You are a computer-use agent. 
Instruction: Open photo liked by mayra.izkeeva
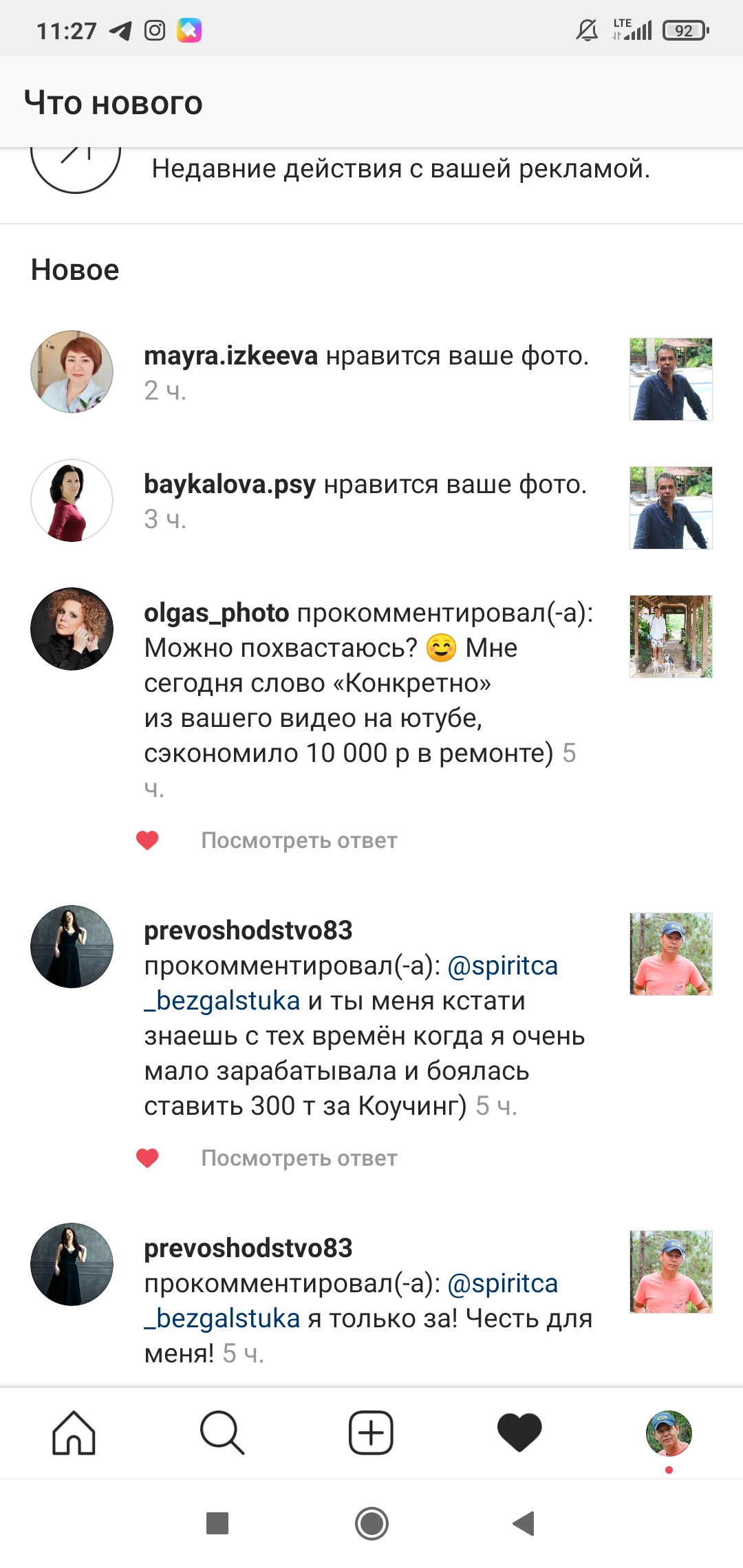click(x=671, y=379)
